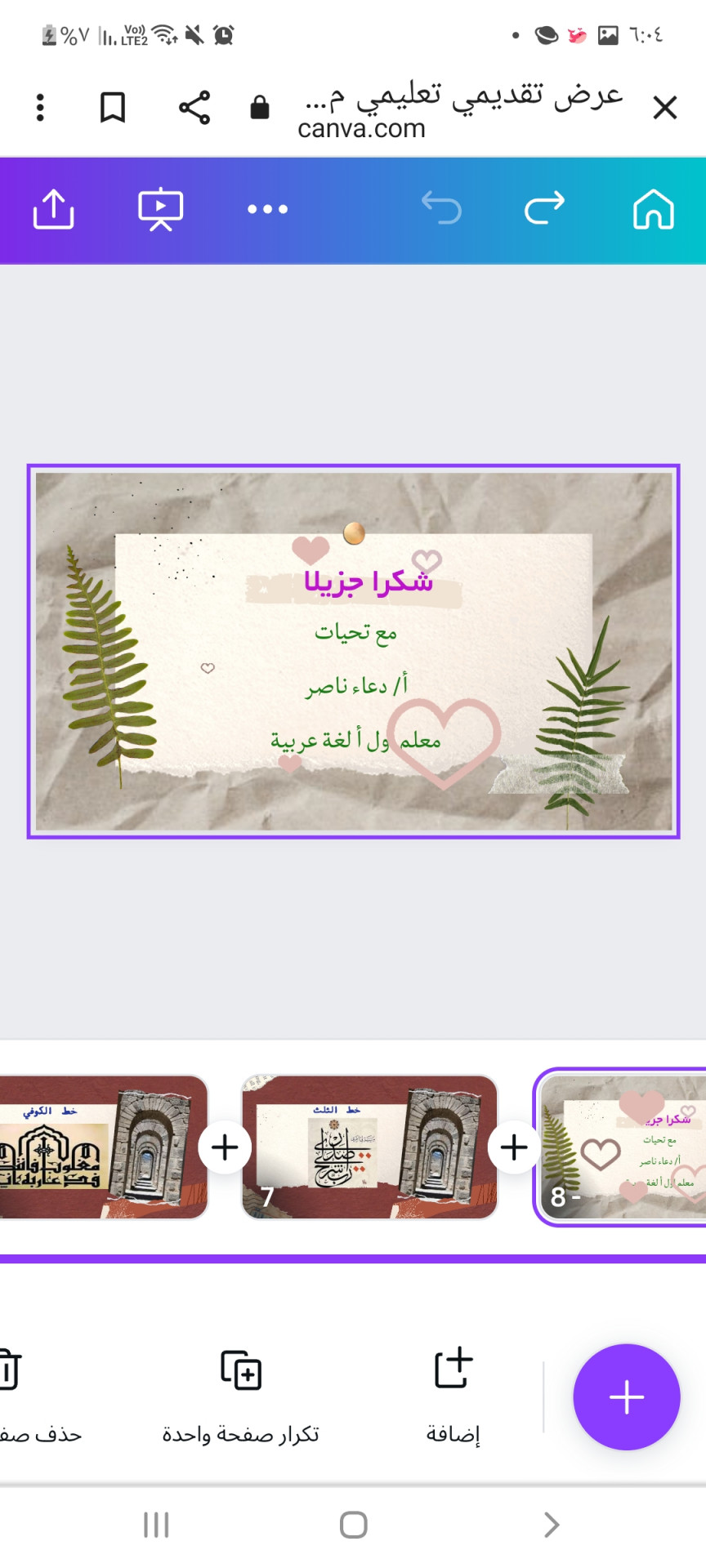Close the Canva browser tab
This screenshot has height=1568, width=706.
665,108
